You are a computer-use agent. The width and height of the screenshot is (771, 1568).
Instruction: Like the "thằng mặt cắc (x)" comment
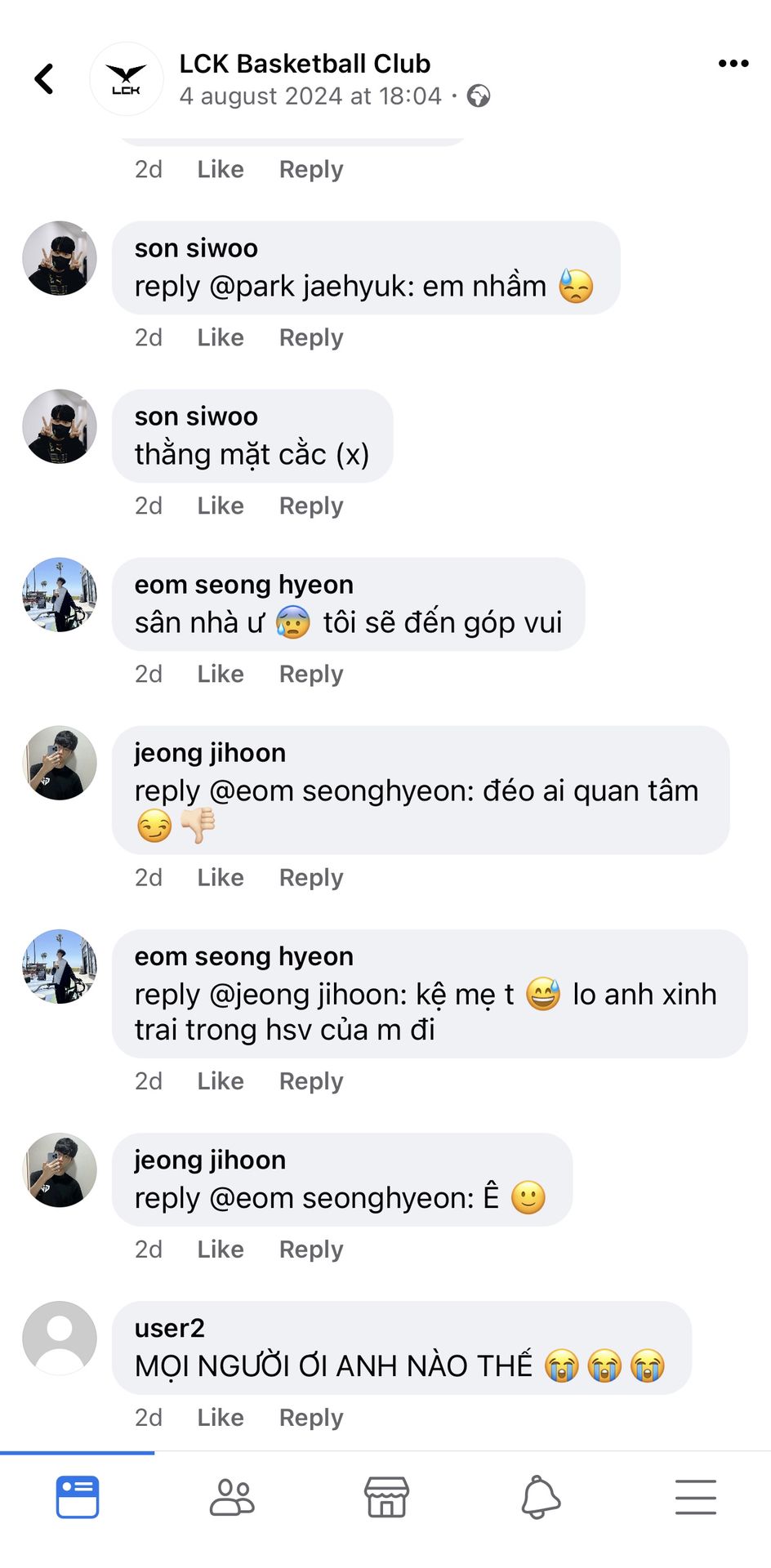click(221, 506)
